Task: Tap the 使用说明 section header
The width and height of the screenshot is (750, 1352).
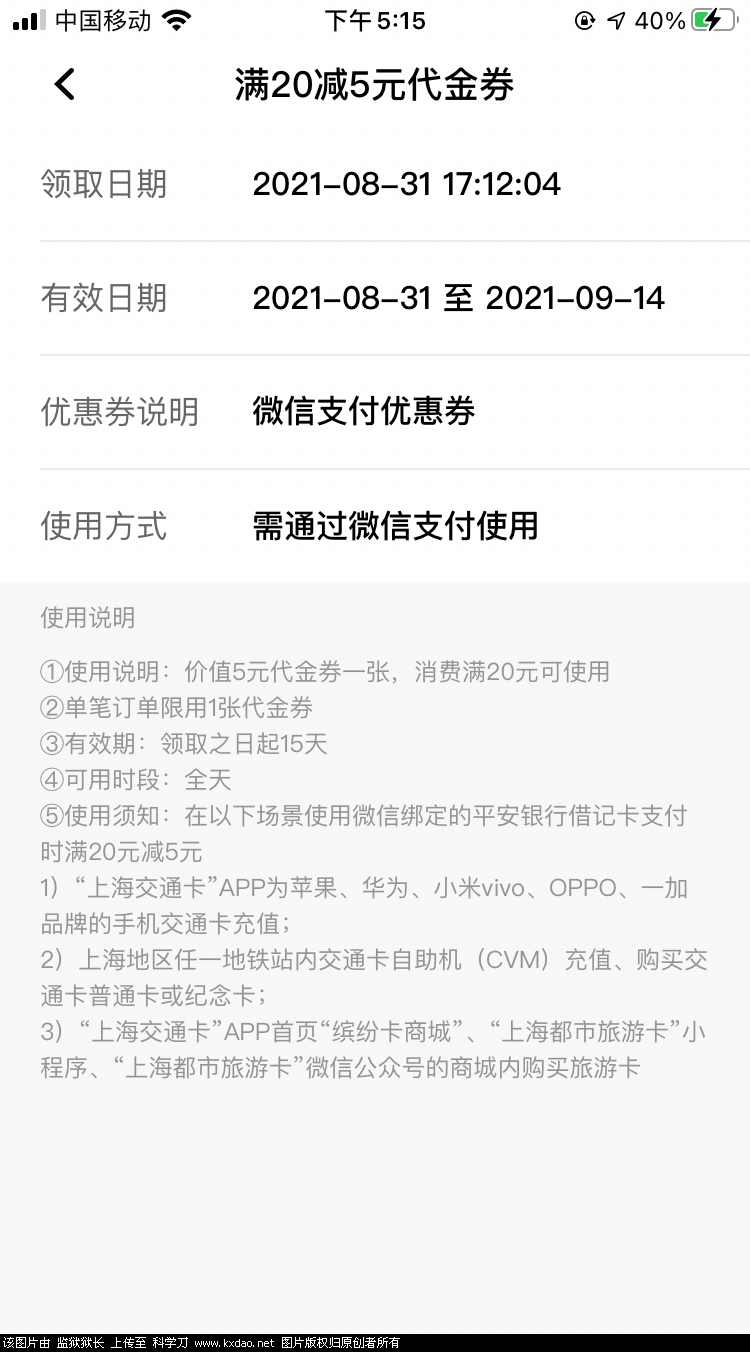Action: pyautogui.click(x=87, y=618)
